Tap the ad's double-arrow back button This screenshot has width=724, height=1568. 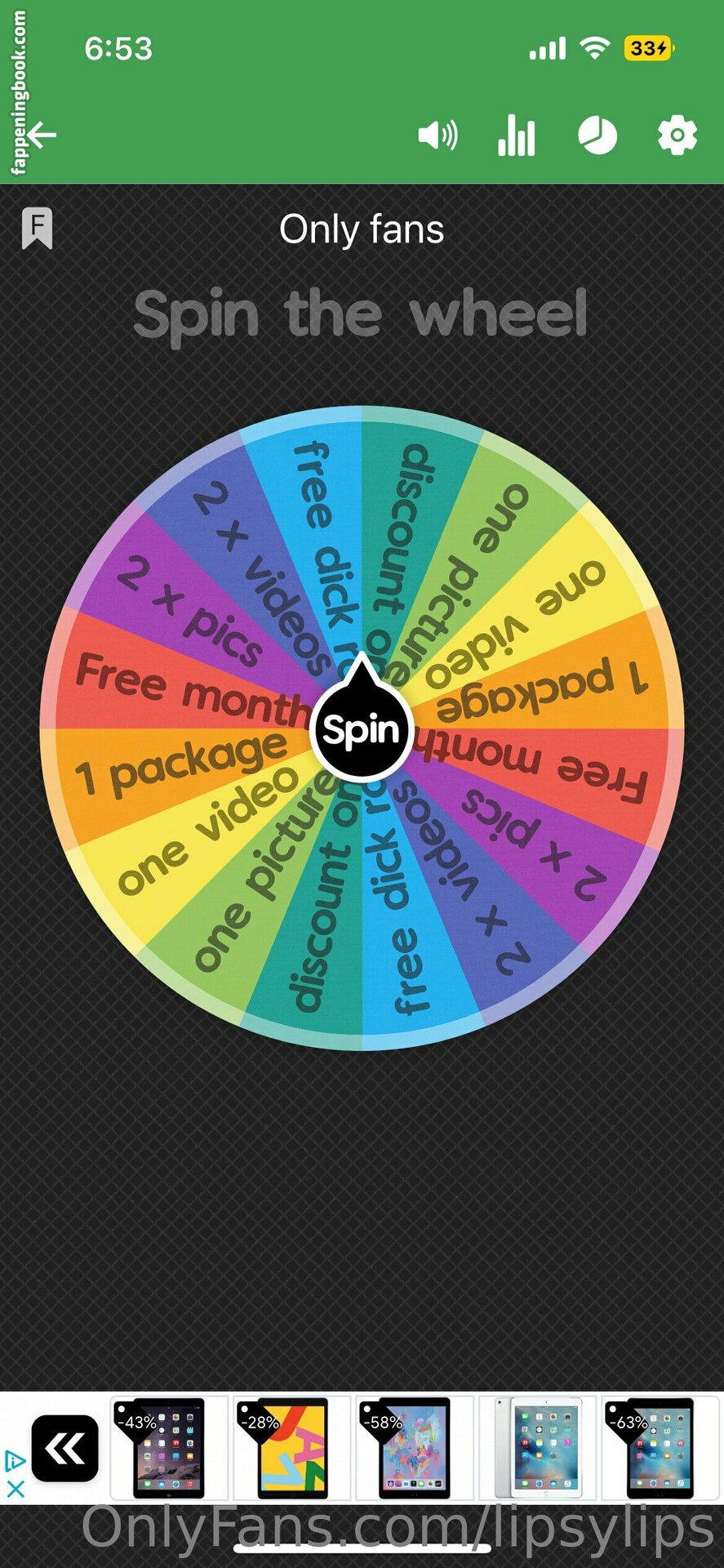(64, 1449)
